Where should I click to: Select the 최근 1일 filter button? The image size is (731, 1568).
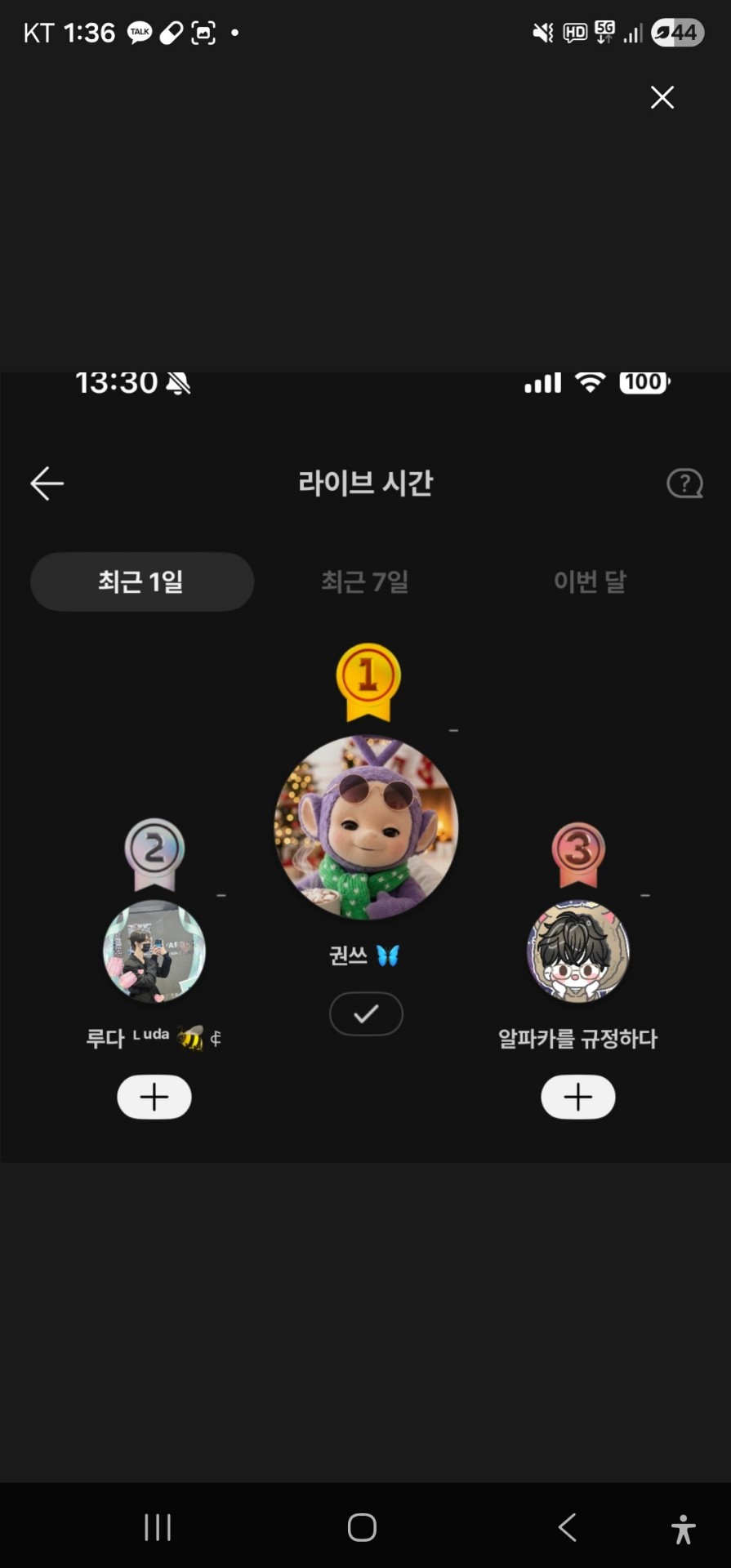click(141, 581)
